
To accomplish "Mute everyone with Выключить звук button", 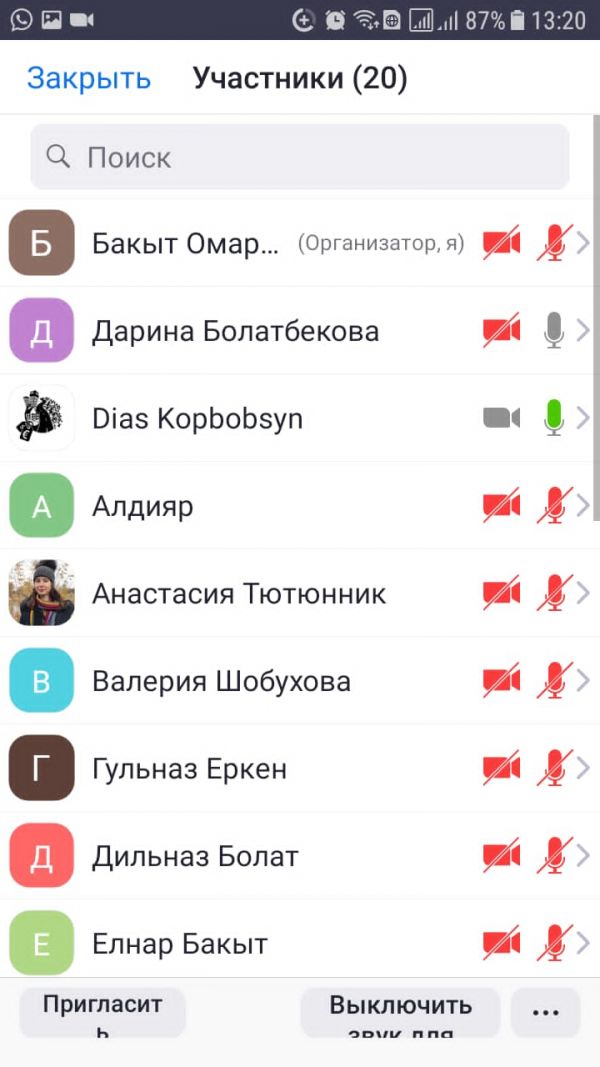I will 400,1012.
